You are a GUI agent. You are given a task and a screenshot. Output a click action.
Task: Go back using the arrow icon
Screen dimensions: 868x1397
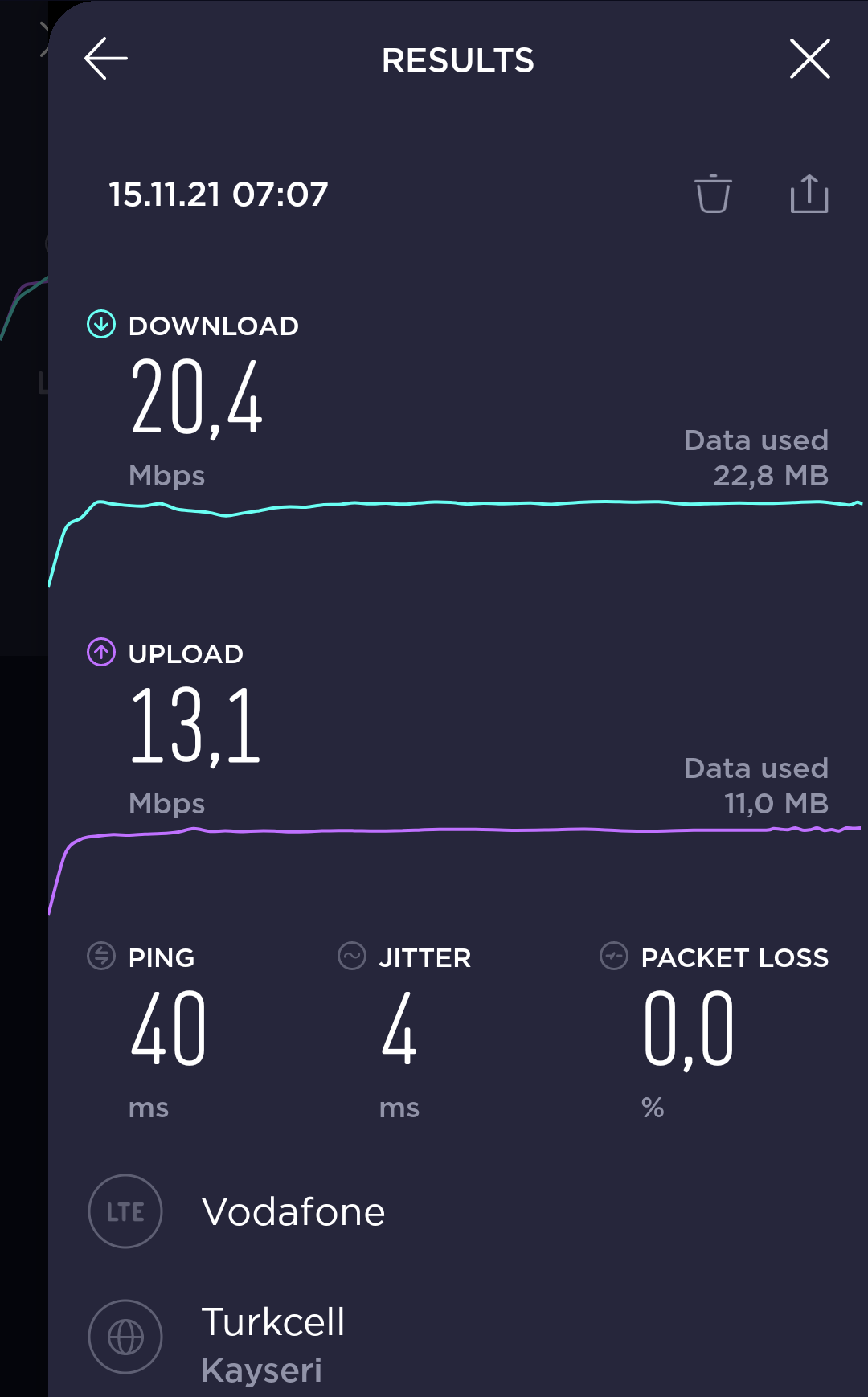pyautogui.click(x=106, y=59)
